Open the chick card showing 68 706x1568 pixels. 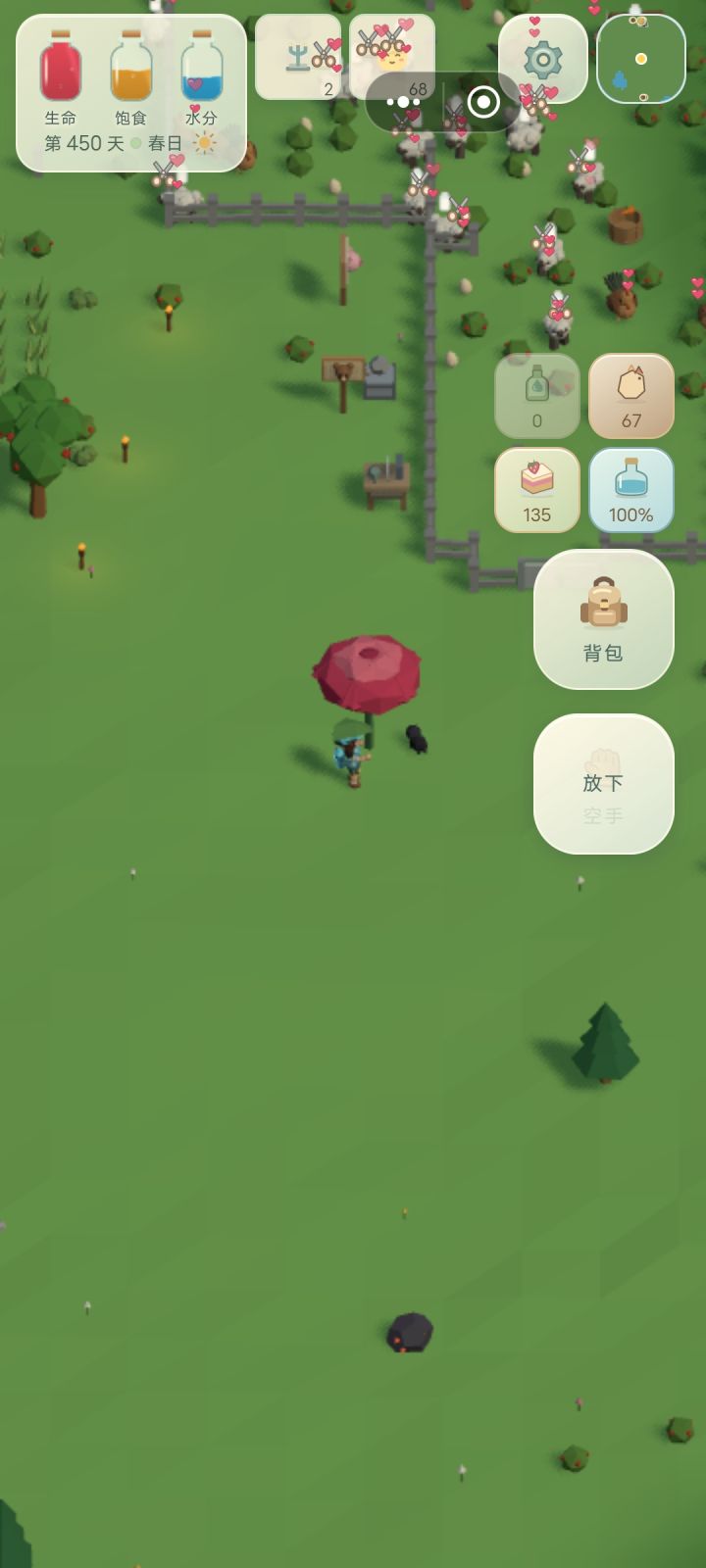pos(392,57)
